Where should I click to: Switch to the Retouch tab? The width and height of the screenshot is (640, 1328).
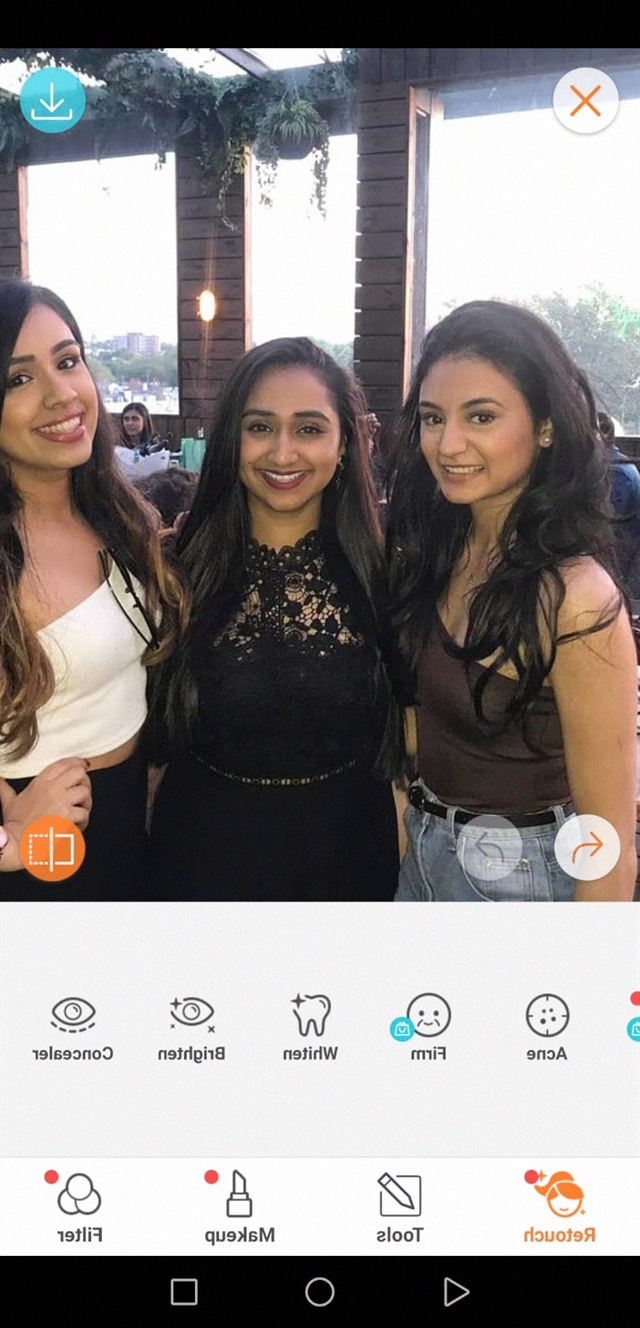[559, 1207]
